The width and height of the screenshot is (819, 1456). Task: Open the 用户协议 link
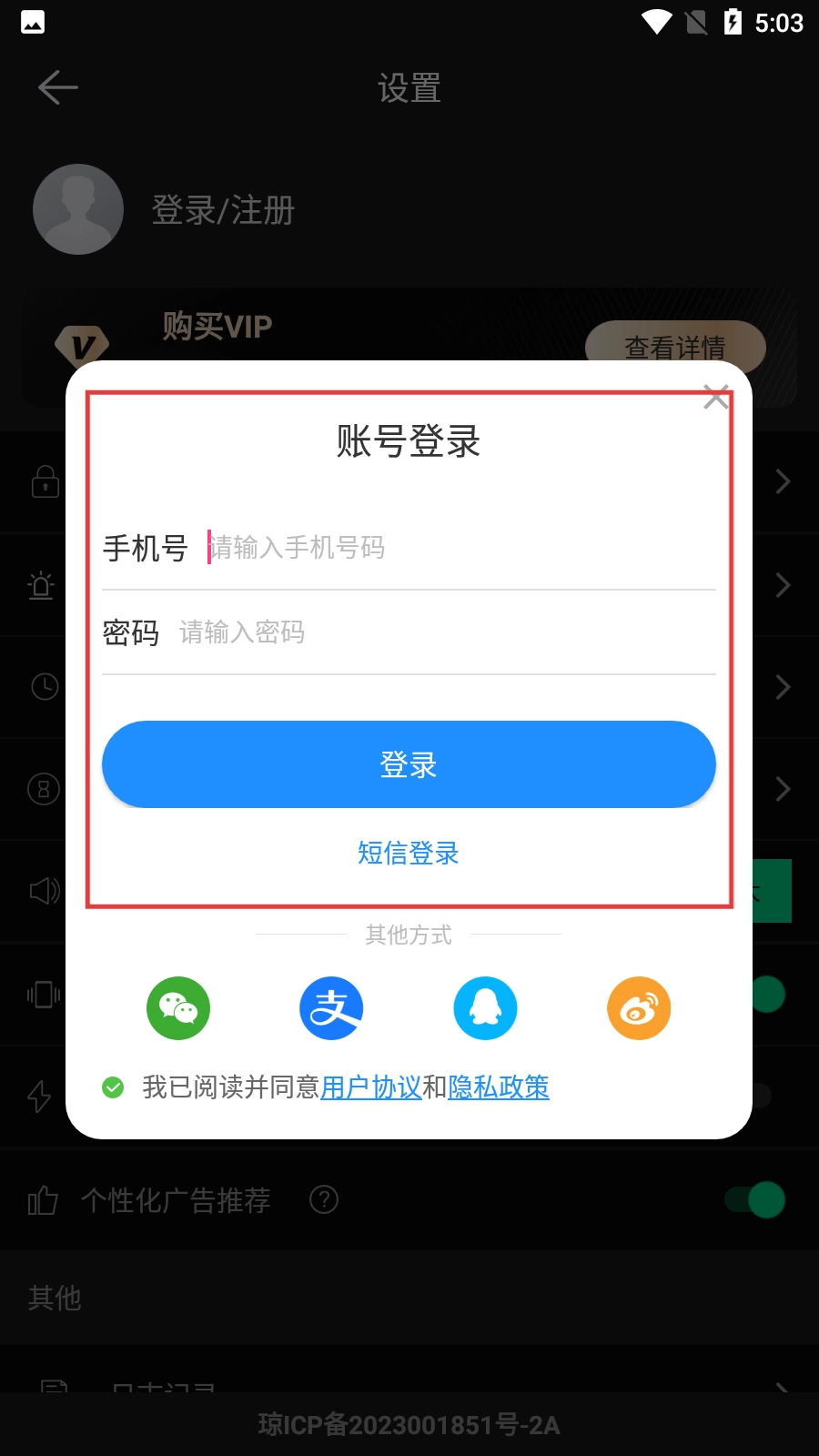(371, 1087)
